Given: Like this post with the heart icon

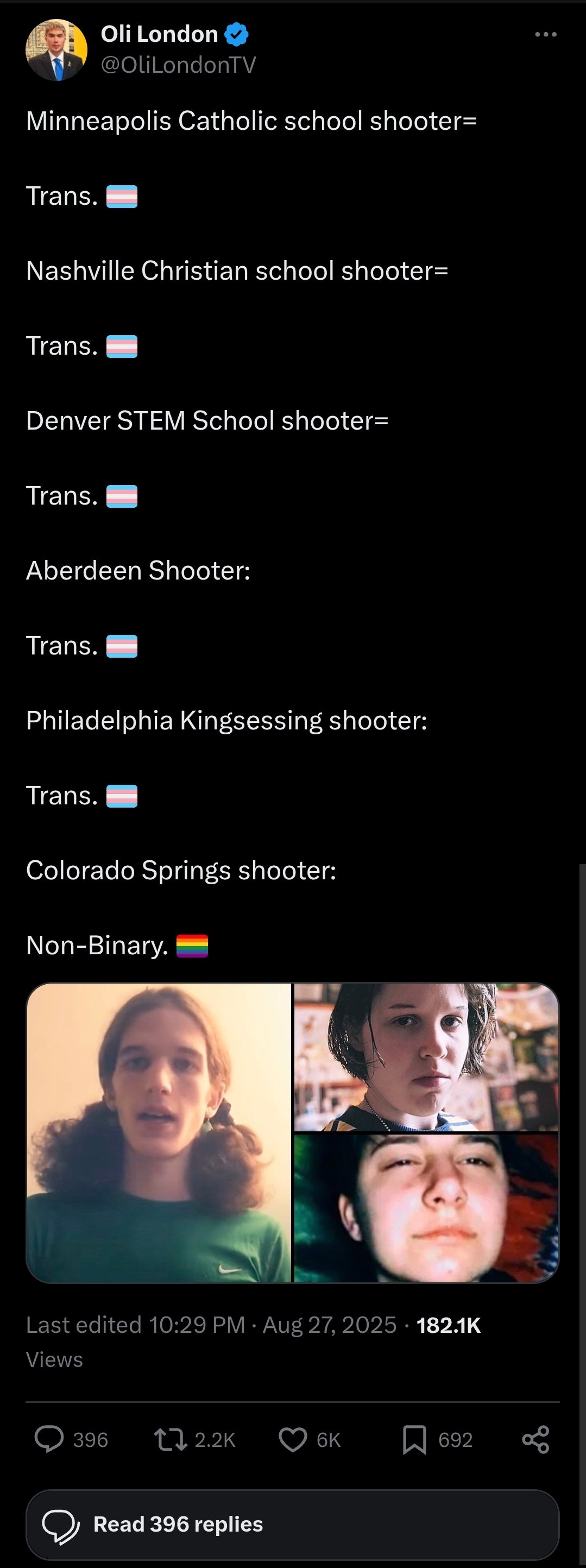Looking at the screenshot, I should [293, 1440].
